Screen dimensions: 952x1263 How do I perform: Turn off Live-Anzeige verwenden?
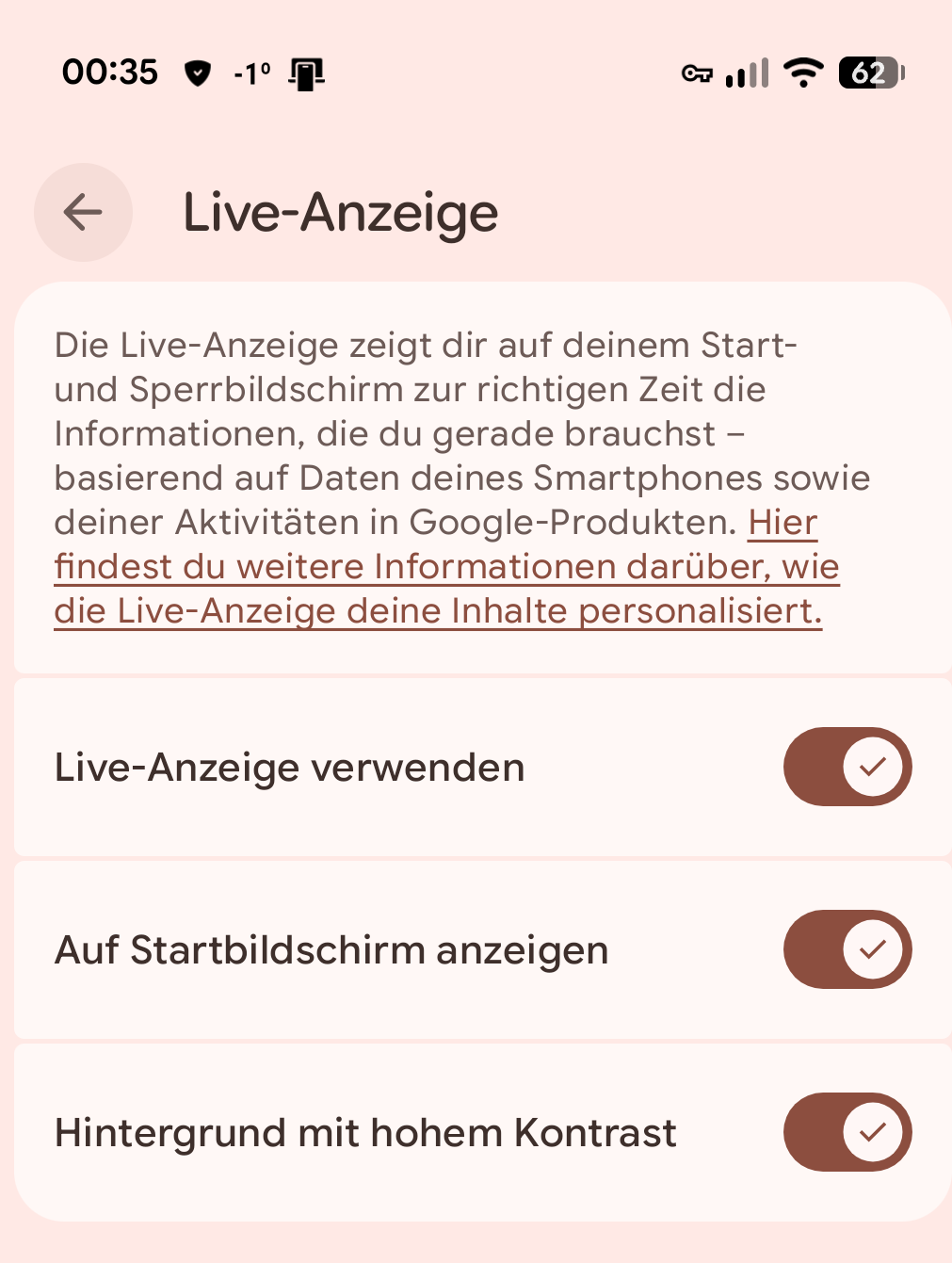click(x=847, y=767)
